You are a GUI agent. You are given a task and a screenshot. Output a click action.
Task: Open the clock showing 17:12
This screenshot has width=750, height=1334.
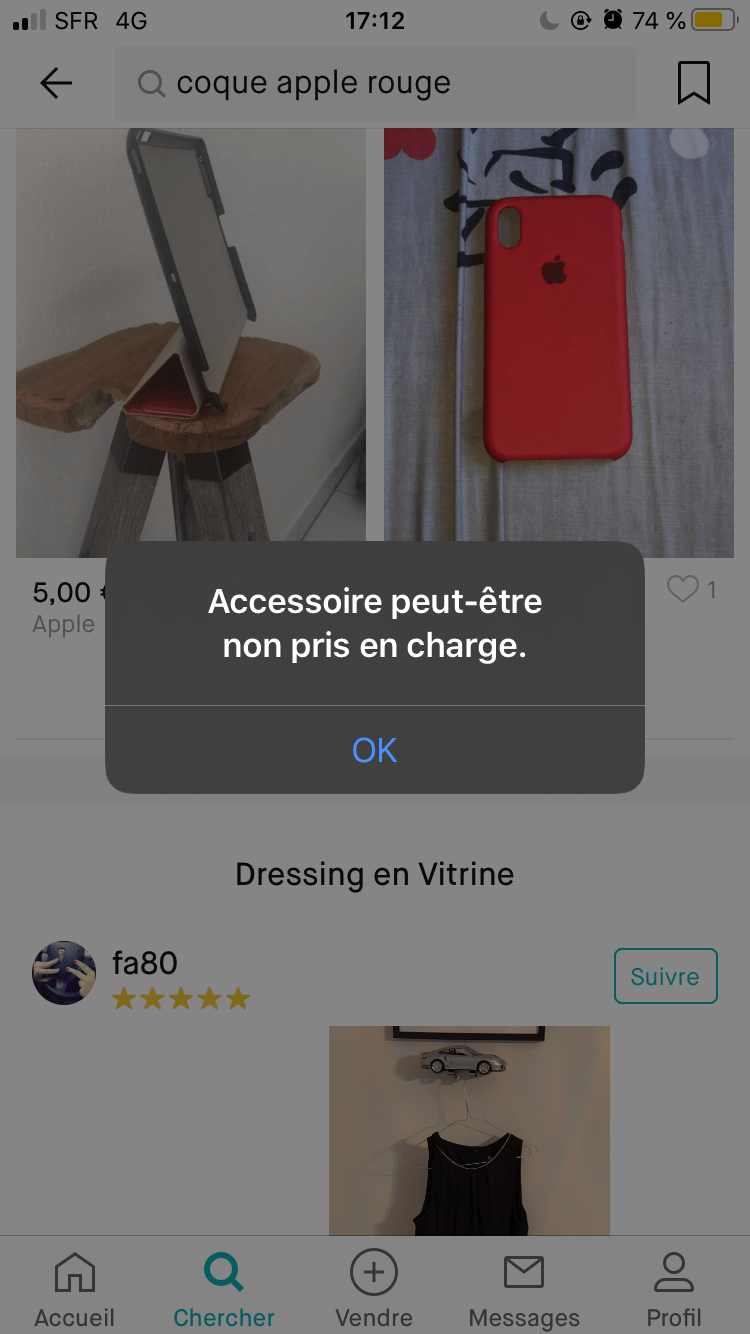pos(374,20)
